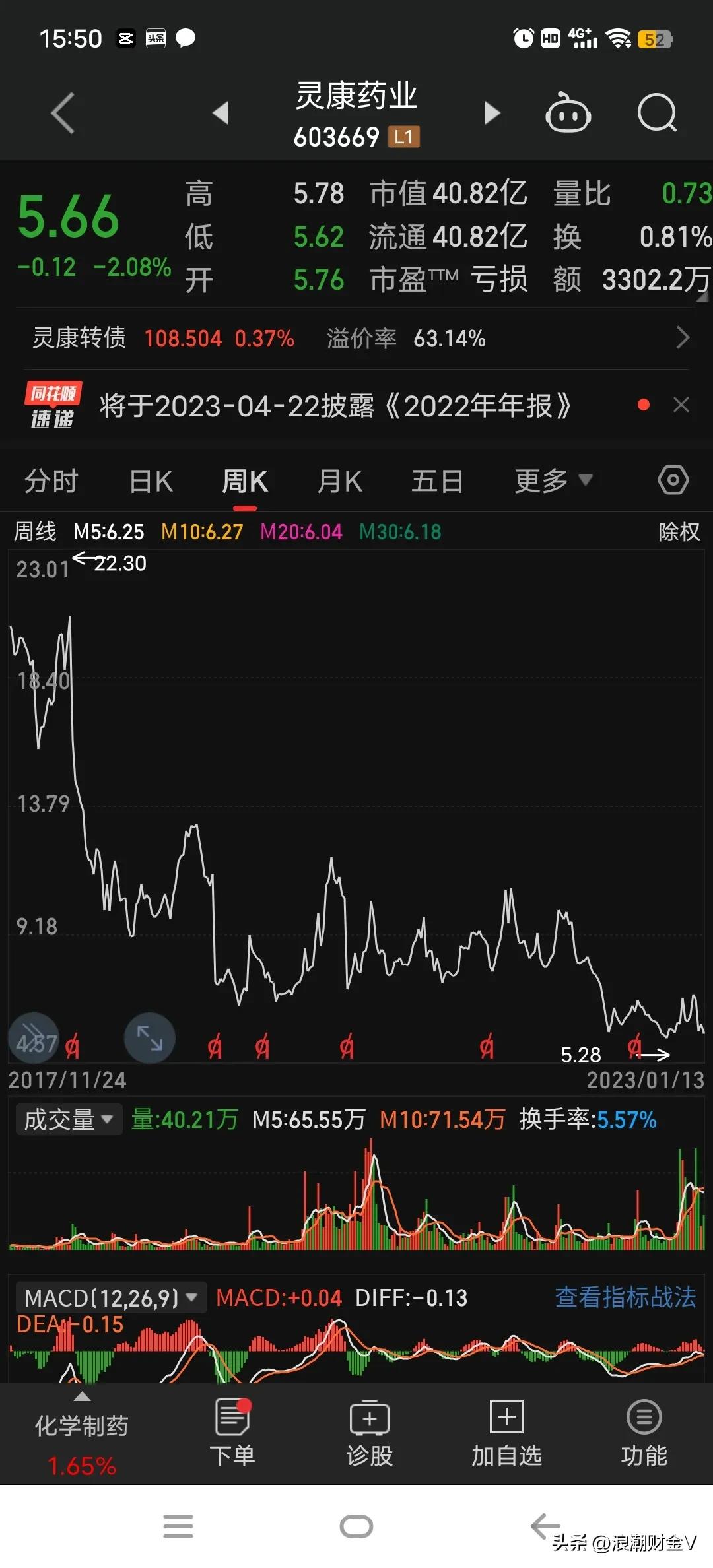The image size is (713, 1568).
Task: Open the AI assistant robot icon
Action: pyautogui.click(x=568, y=114)
